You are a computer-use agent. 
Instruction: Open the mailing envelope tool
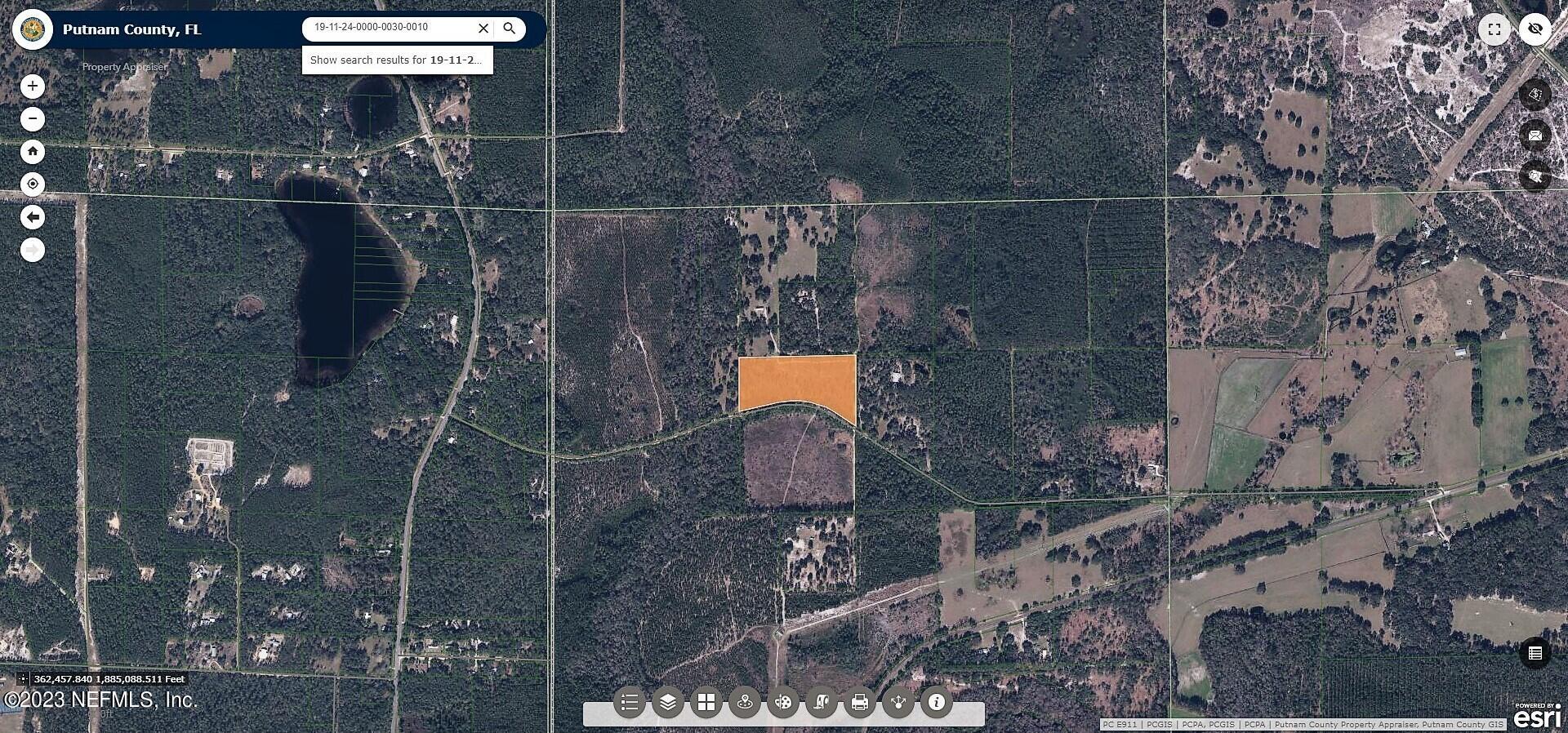click(x=1535, y=135)
